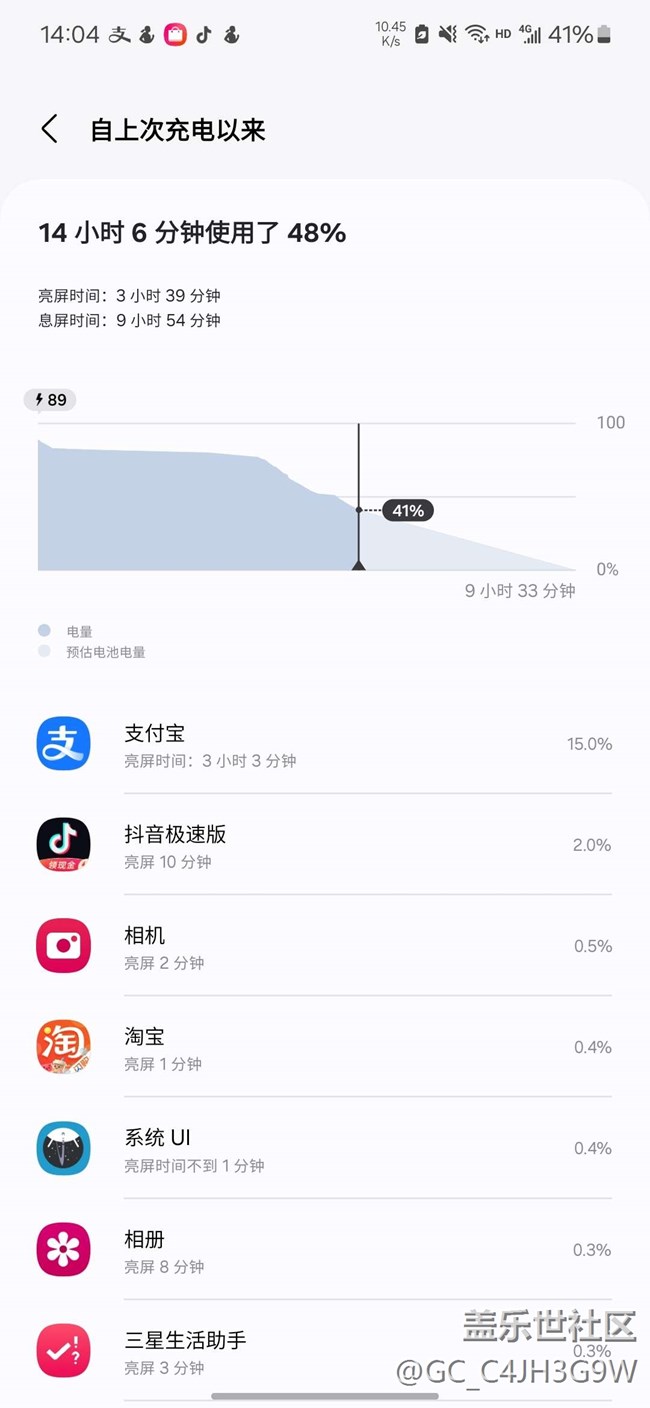View 相册 battery usage details
Screen dimensions: 650x1408
click(x=324, y=1250)
